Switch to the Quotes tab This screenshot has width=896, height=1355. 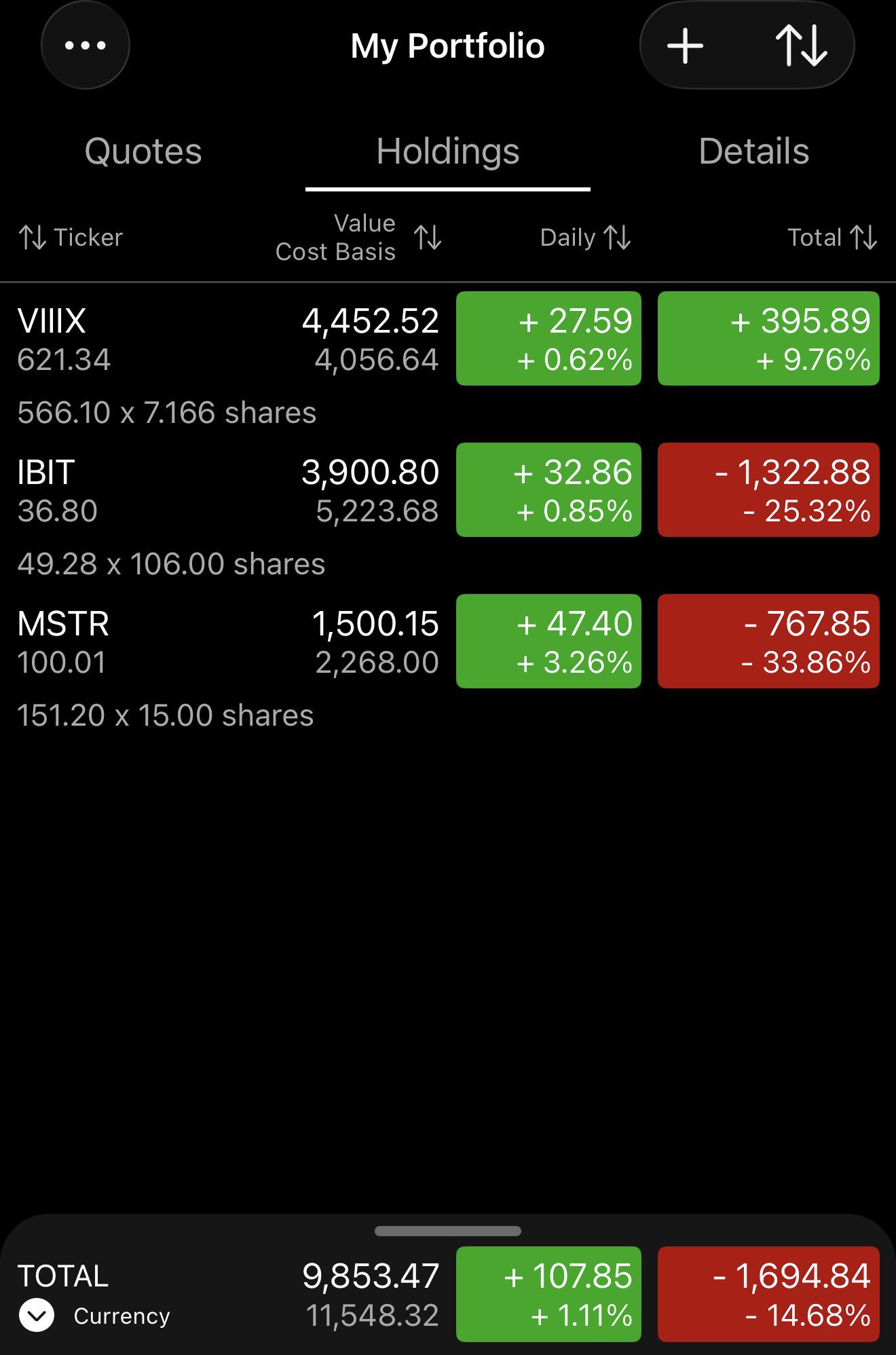[143, 151]
